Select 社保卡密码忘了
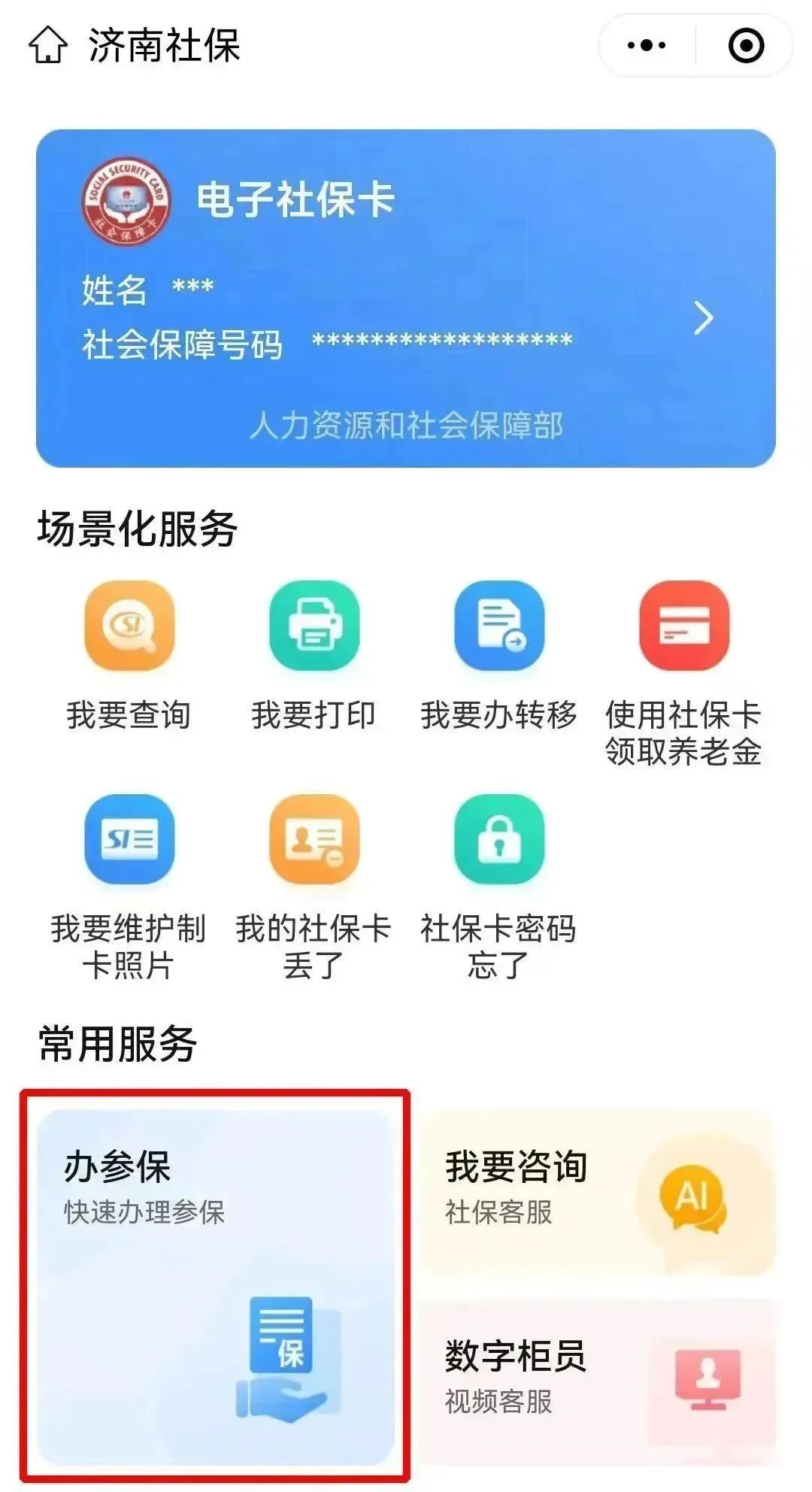The height and width of the screenshot is (1492, 812). click(498, 887)
